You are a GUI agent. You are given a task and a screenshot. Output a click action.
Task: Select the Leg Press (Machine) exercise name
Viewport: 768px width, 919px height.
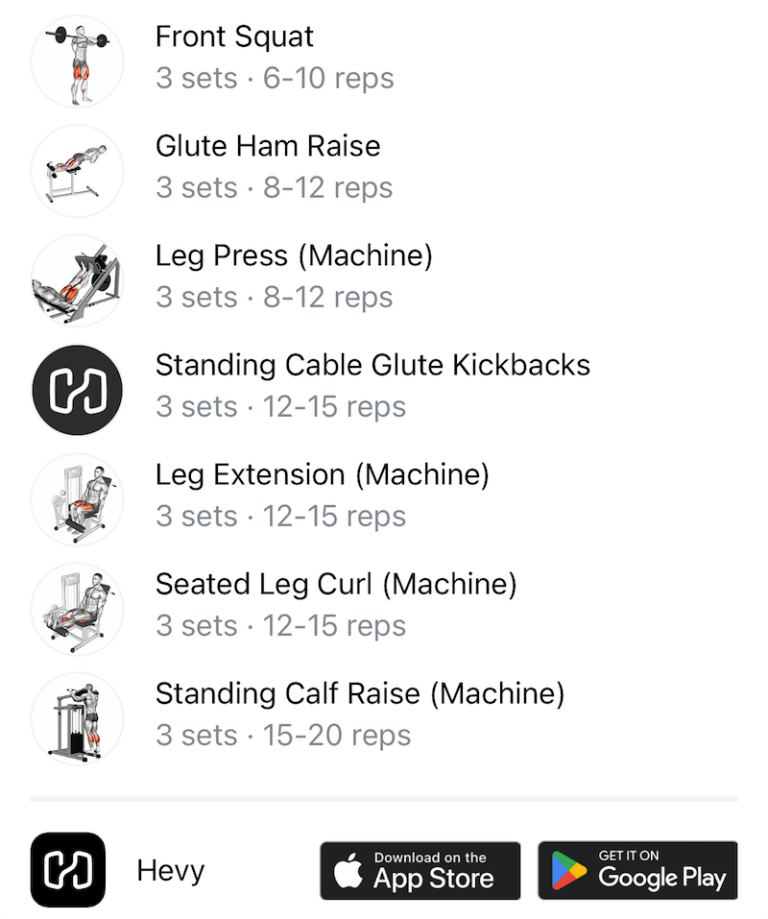(293, 256)
